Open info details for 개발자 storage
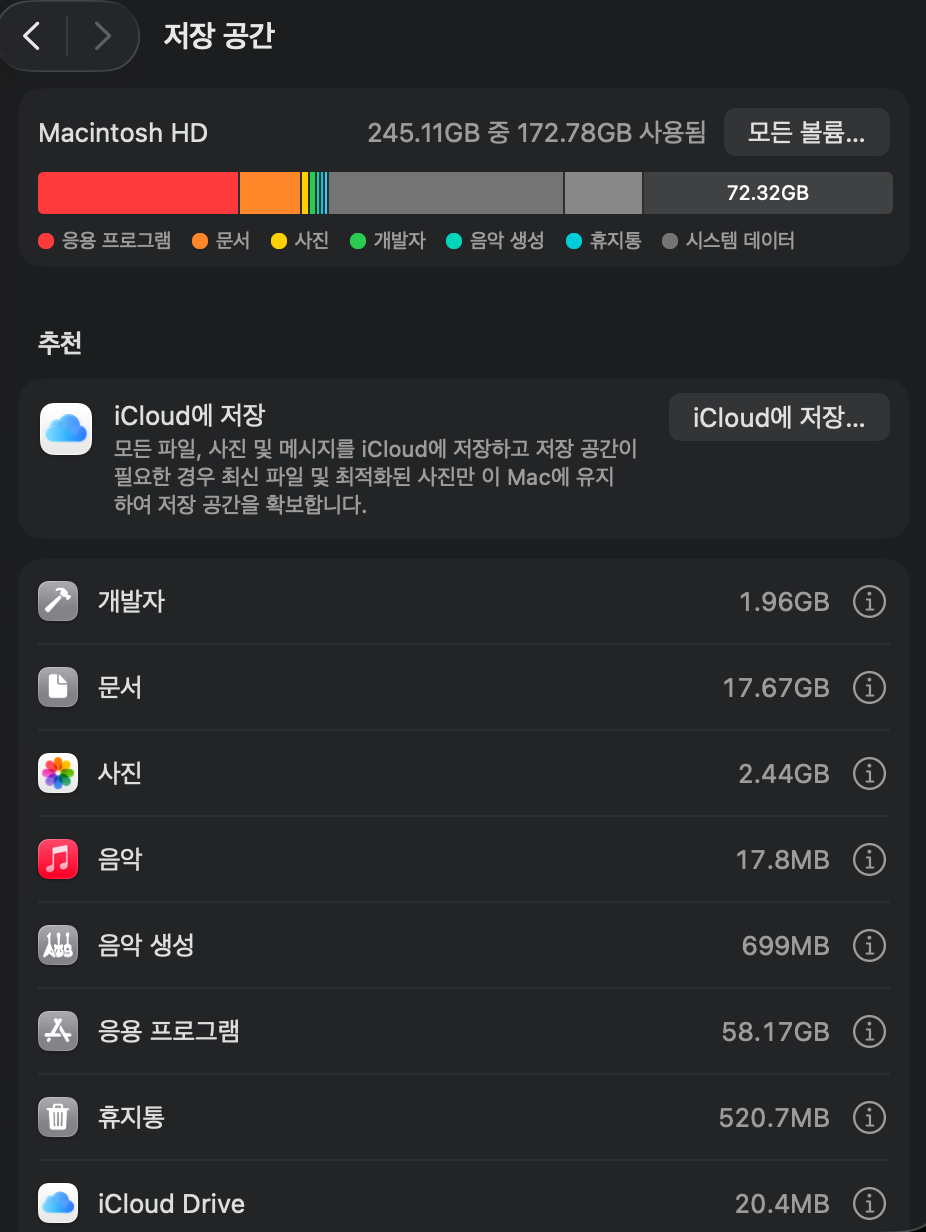926x1232 pixels. click(869, 601)
